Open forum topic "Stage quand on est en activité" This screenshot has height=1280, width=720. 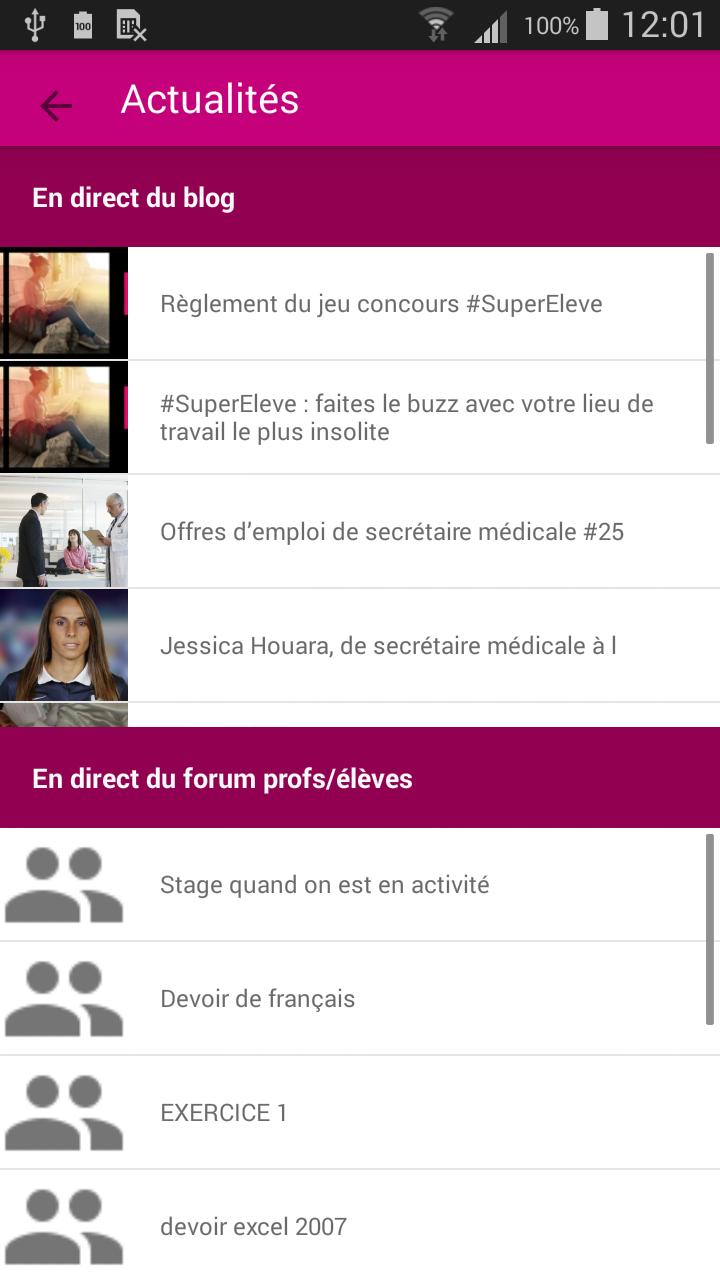(324, 885)
